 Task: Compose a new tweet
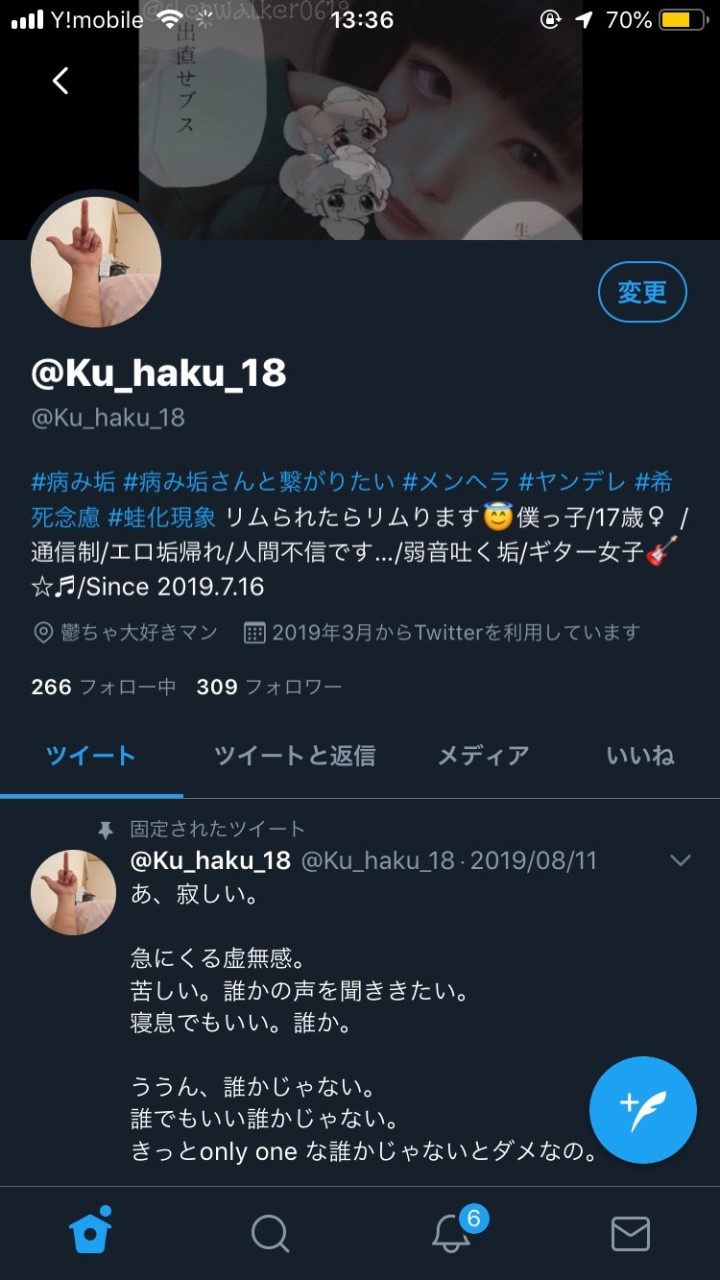[642, 1109]
